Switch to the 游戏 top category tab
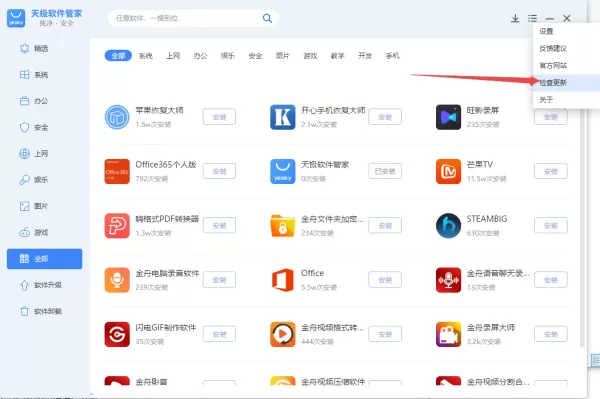This screenshot has height=399, width=600. [310, 56]
